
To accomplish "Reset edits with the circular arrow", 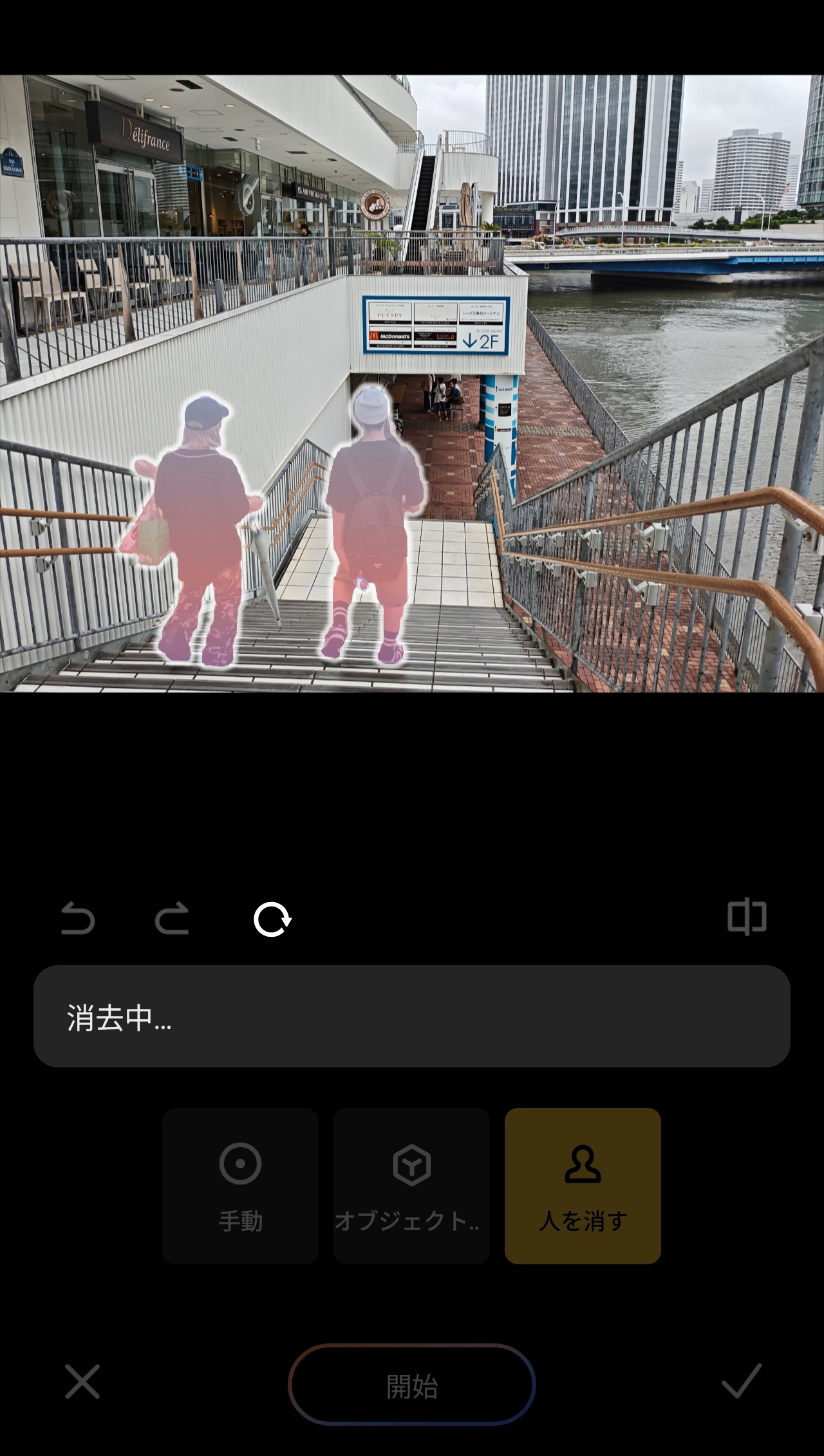I will click(272, 919).
